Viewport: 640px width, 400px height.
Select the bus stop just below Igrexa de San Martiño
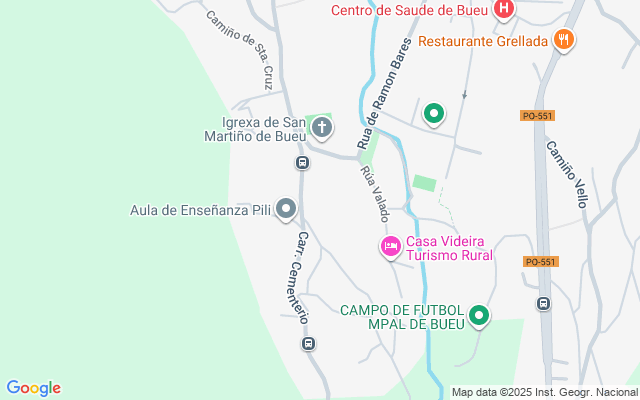(x=301, y=162)
